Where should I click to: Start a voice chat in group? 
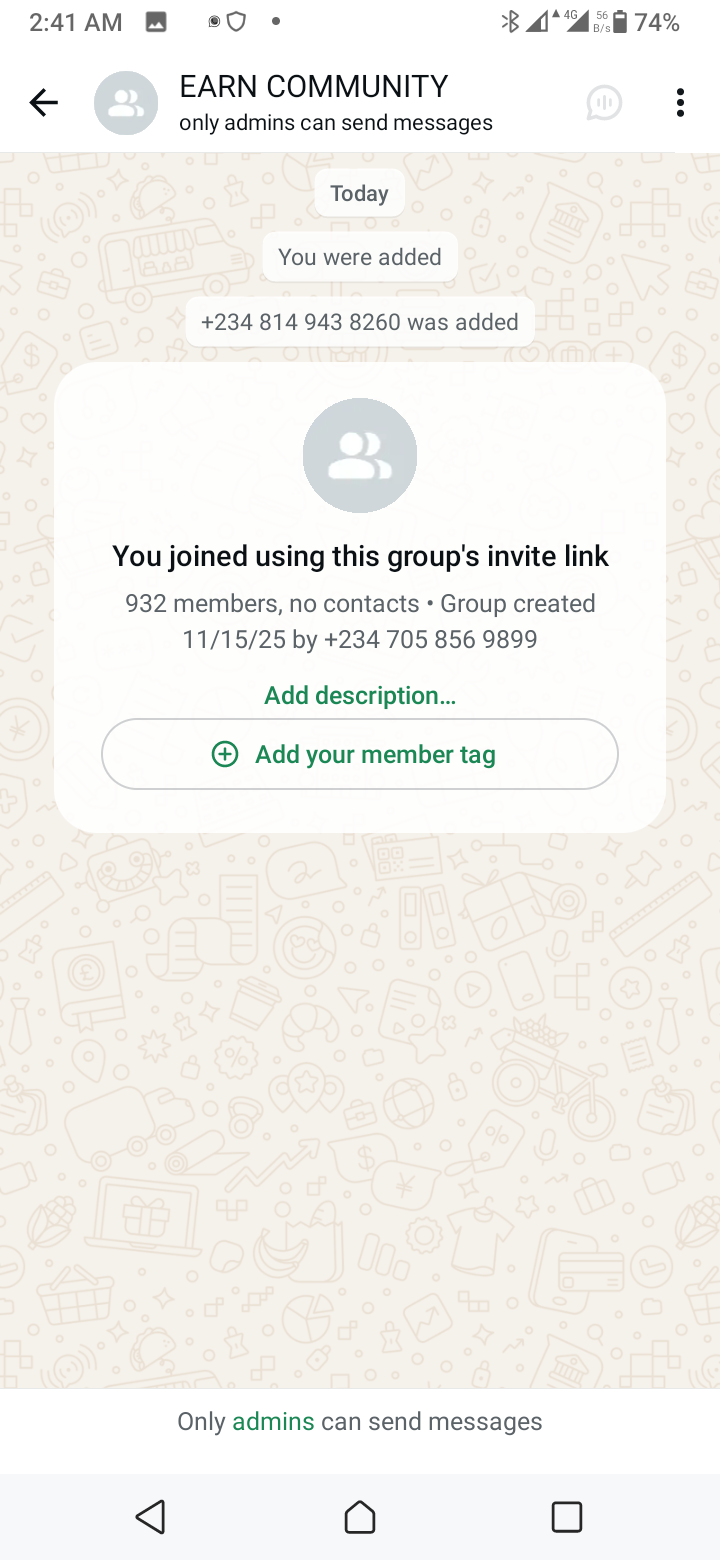[x=604, y=102]
